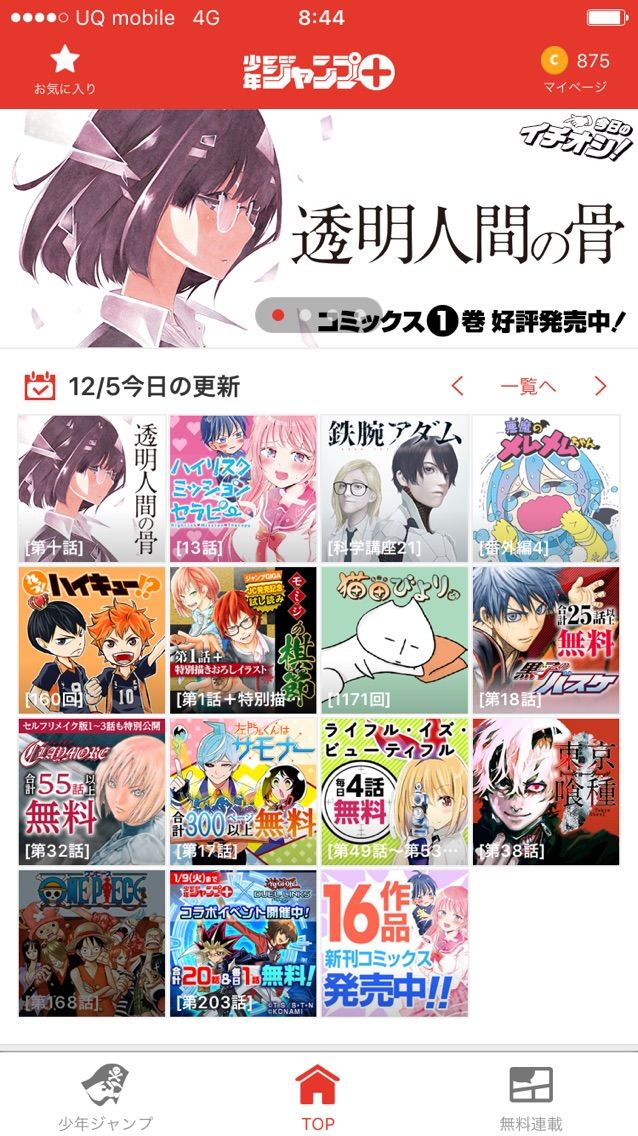Open ハイリスクミッションセラピー 13話 tile
The width and height of the screenshot is (638, 1136).
coord(243,488)
